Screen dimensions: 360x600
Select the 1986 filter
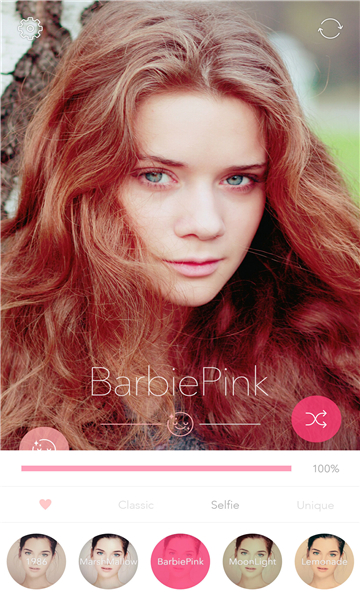coord(37,561)
